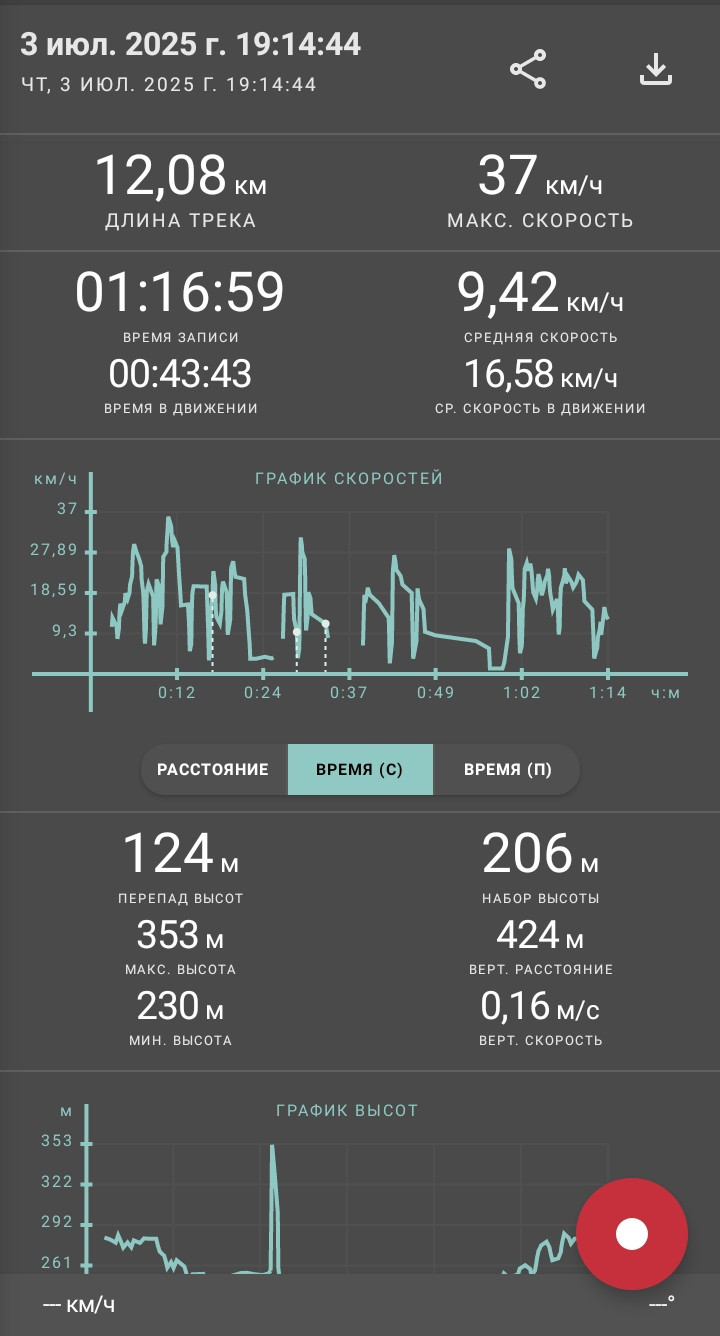Switch chart to Расстояние mode

(x=214, y=769)
